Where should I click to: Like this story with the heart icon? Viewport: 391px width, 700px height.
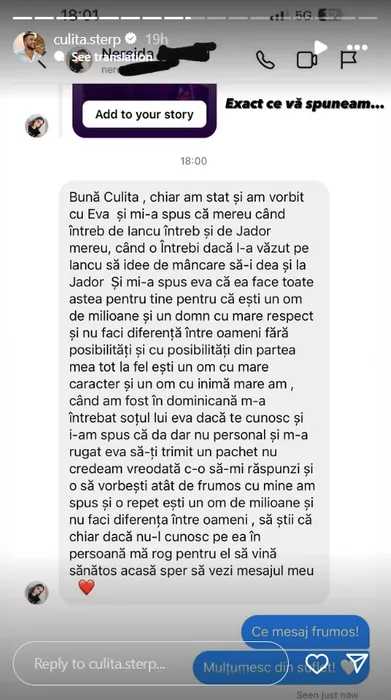[316, 663]
